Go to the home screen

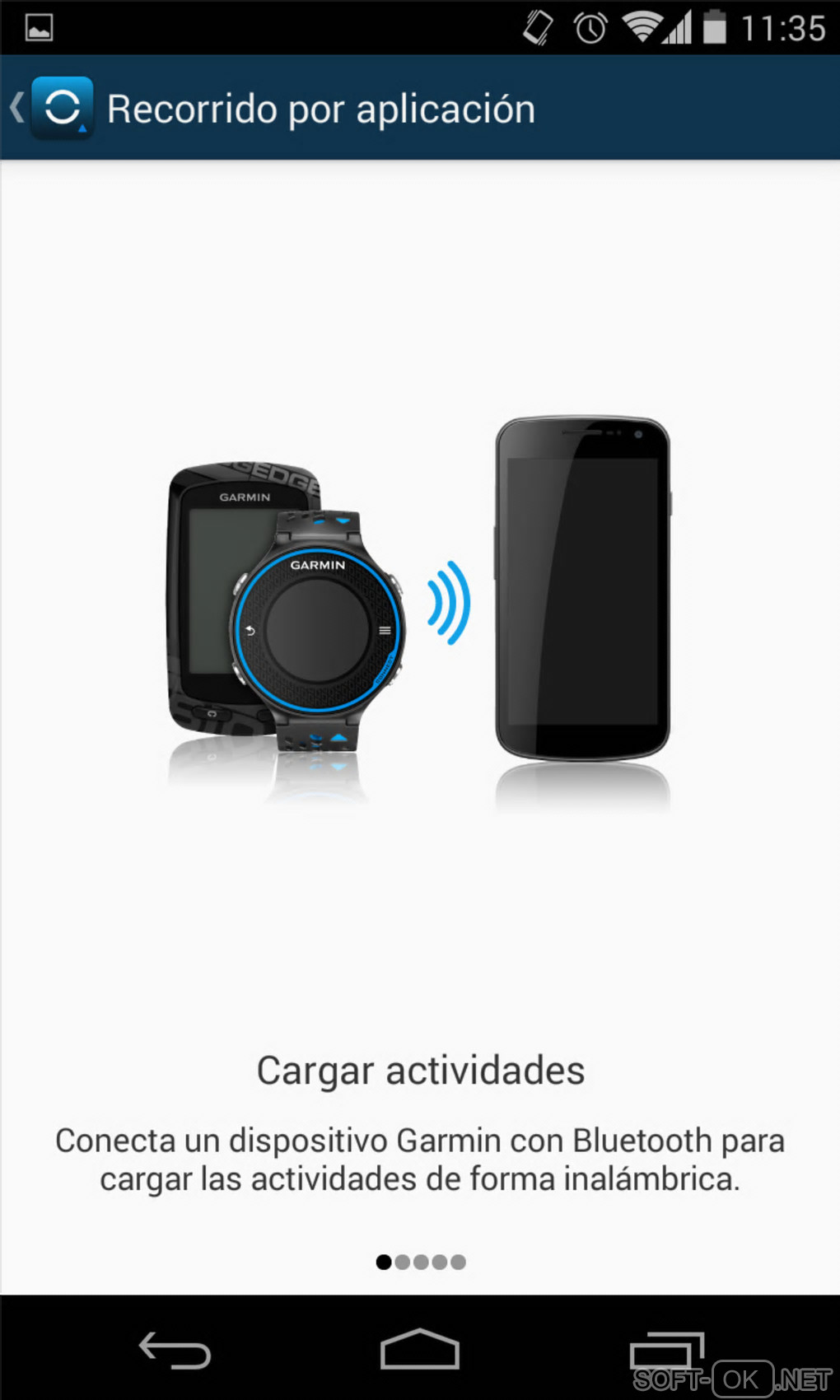[419, 1351]
